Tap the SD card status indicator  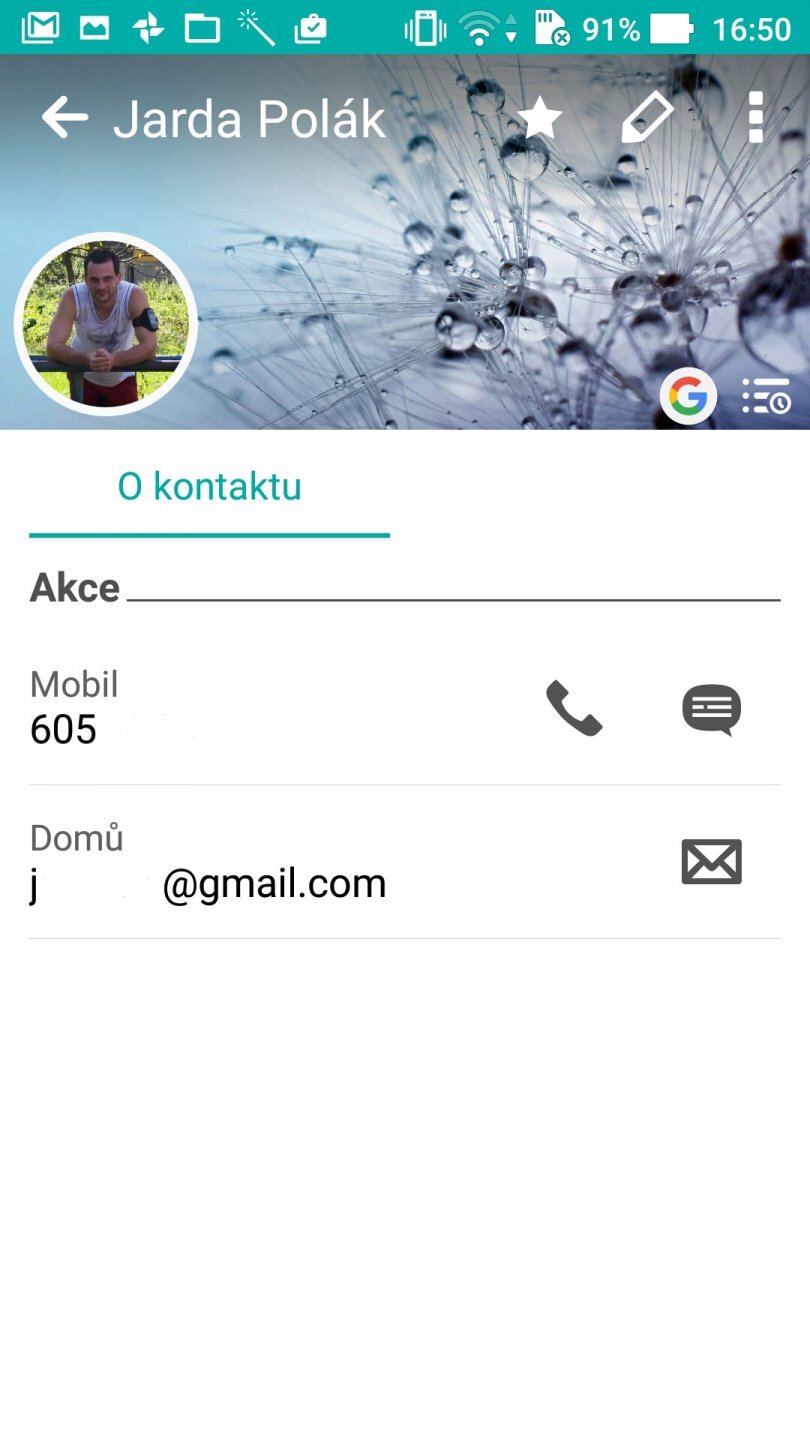click(x=552, y=28)
